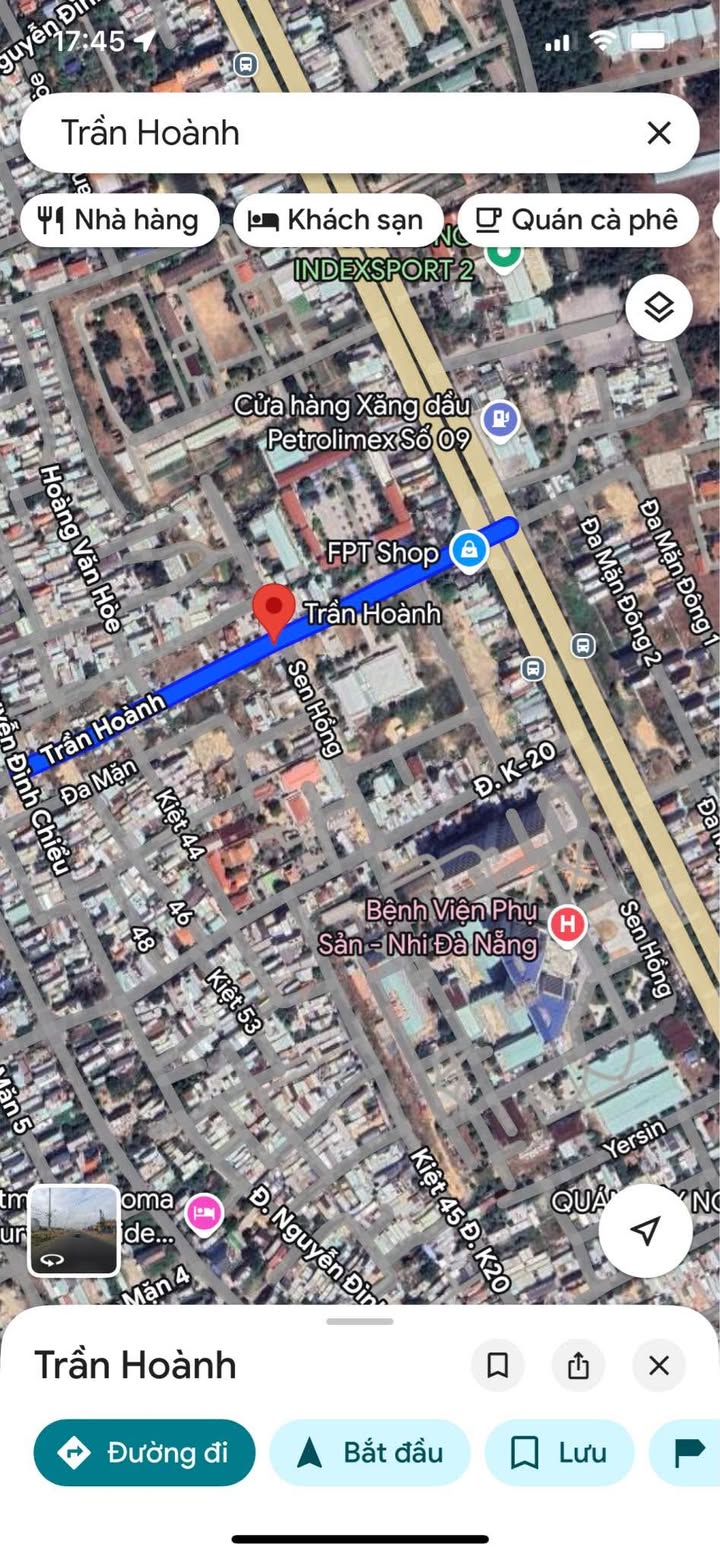Select the Nhà hàng chip
Screen dimensions: 720x1557
(x=119, y=220)
